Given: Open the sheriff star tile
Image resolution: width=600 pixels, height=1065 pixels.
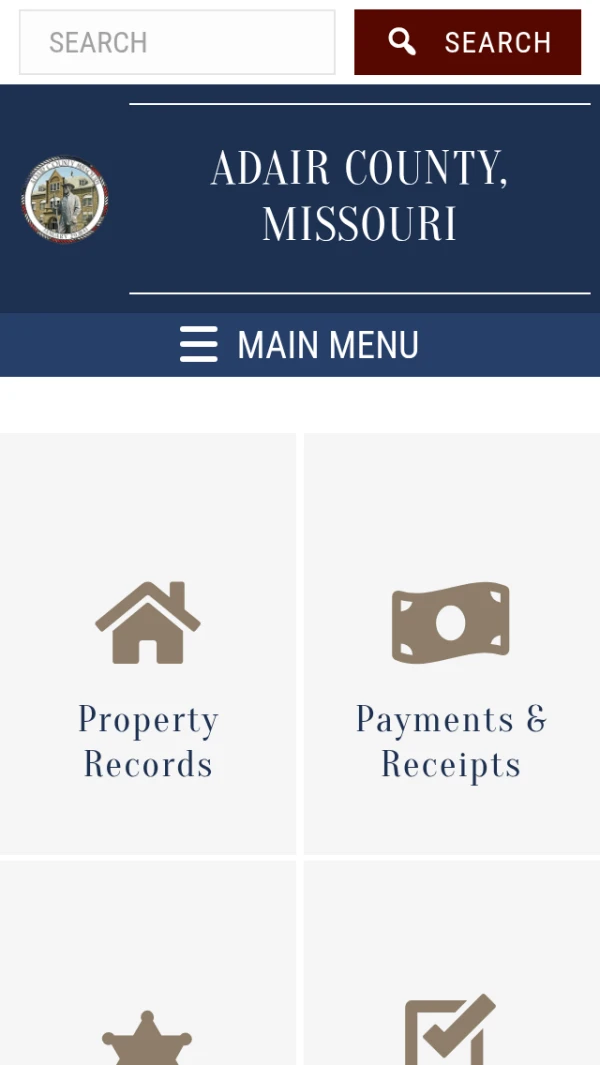Looking at the screenshot, I should click(x=148, y=1030).
